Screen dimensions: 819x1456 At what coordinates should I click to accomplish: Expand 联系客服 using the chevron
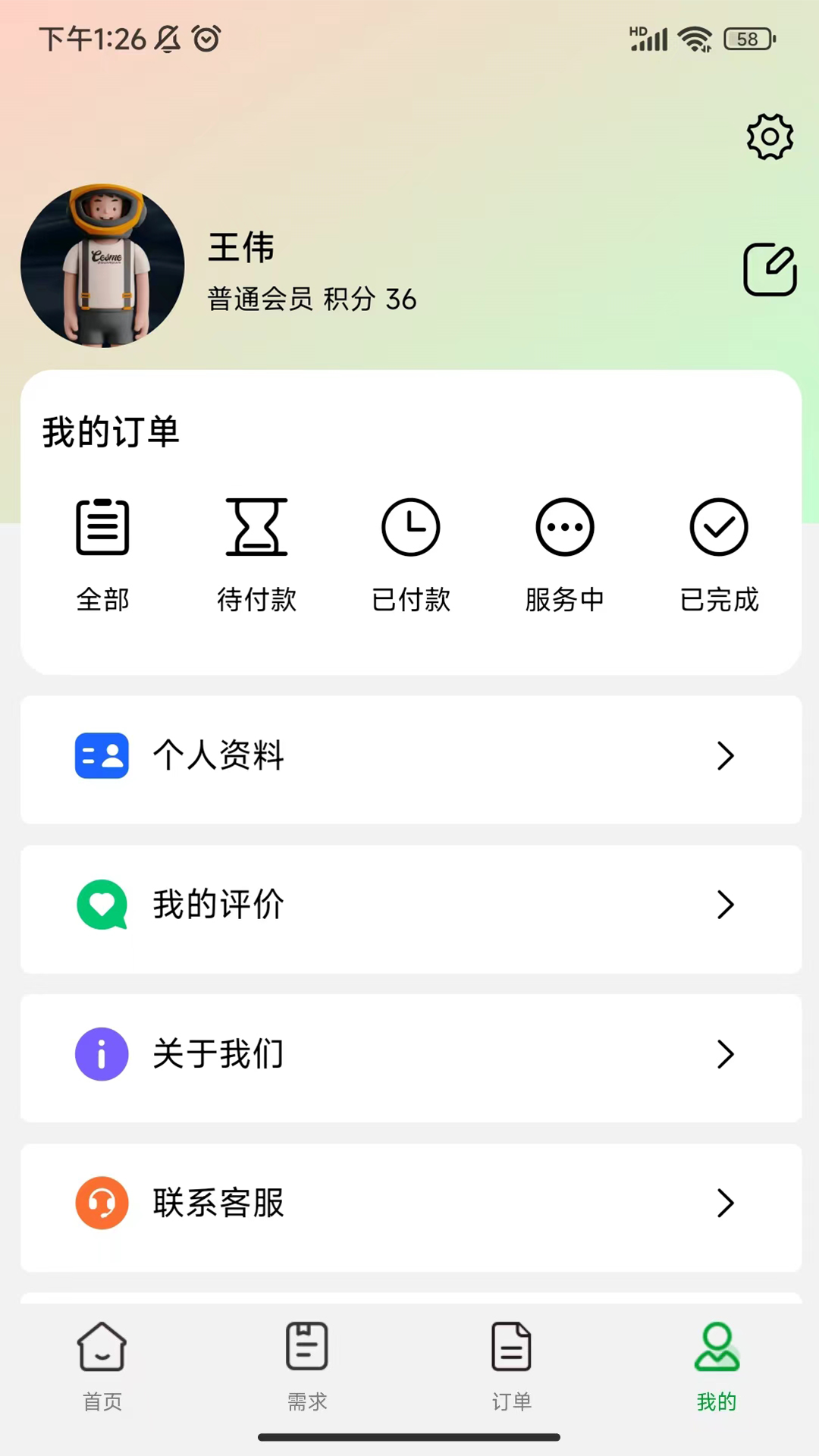[726, 1203]
